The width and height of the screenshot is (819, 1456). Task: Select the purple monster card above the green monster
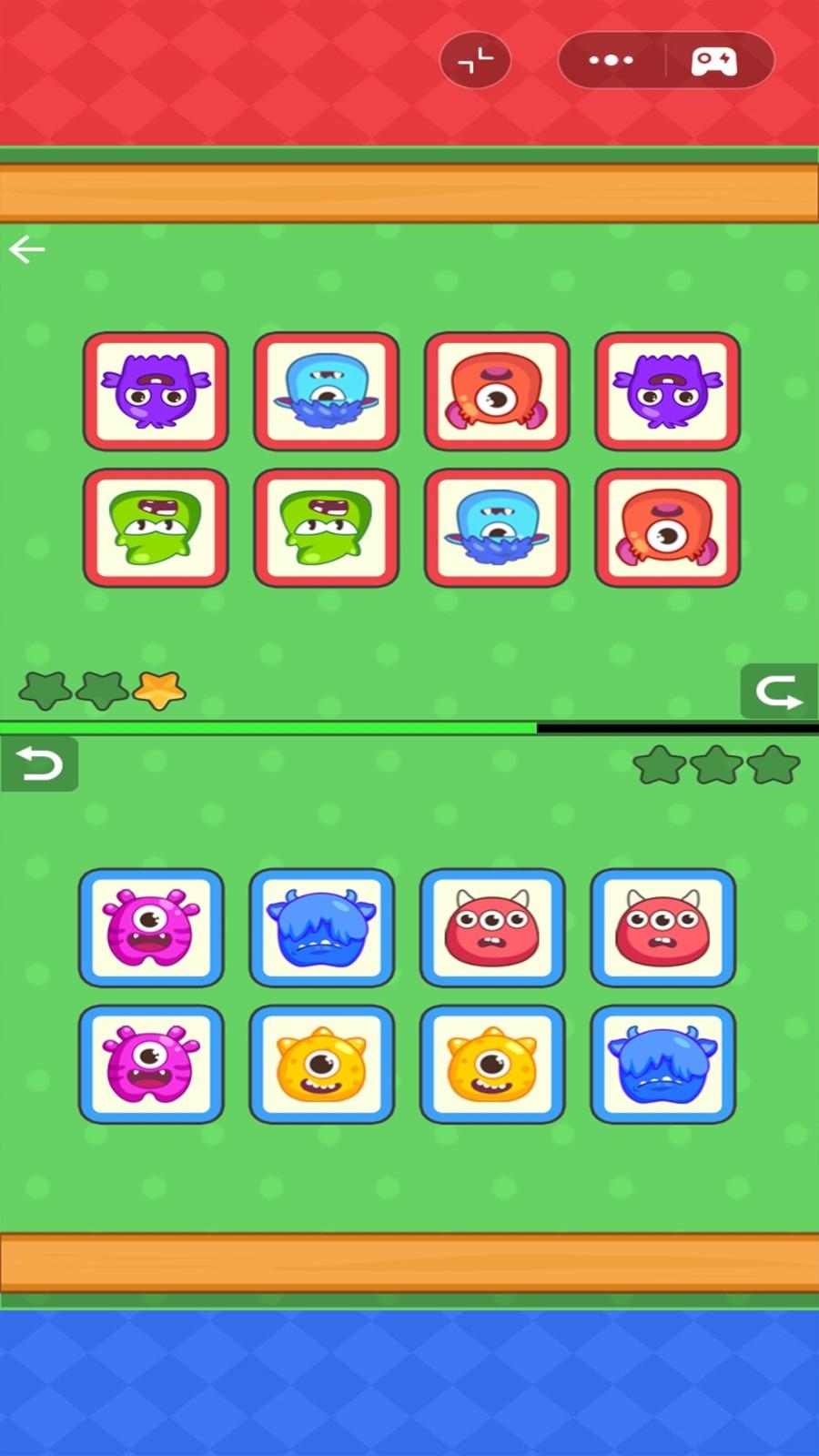tap(156, 391)
